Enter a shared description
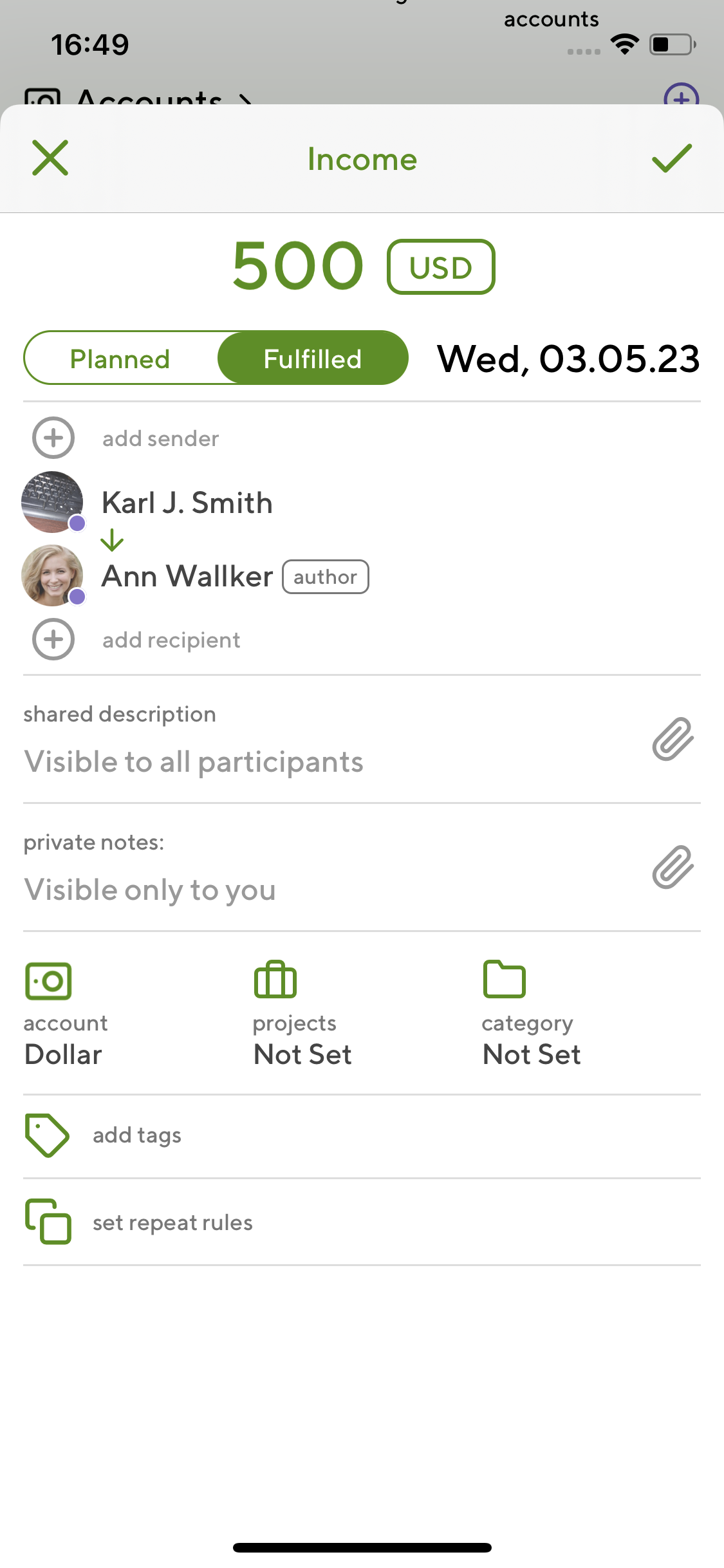 click(x=193, y=761)
